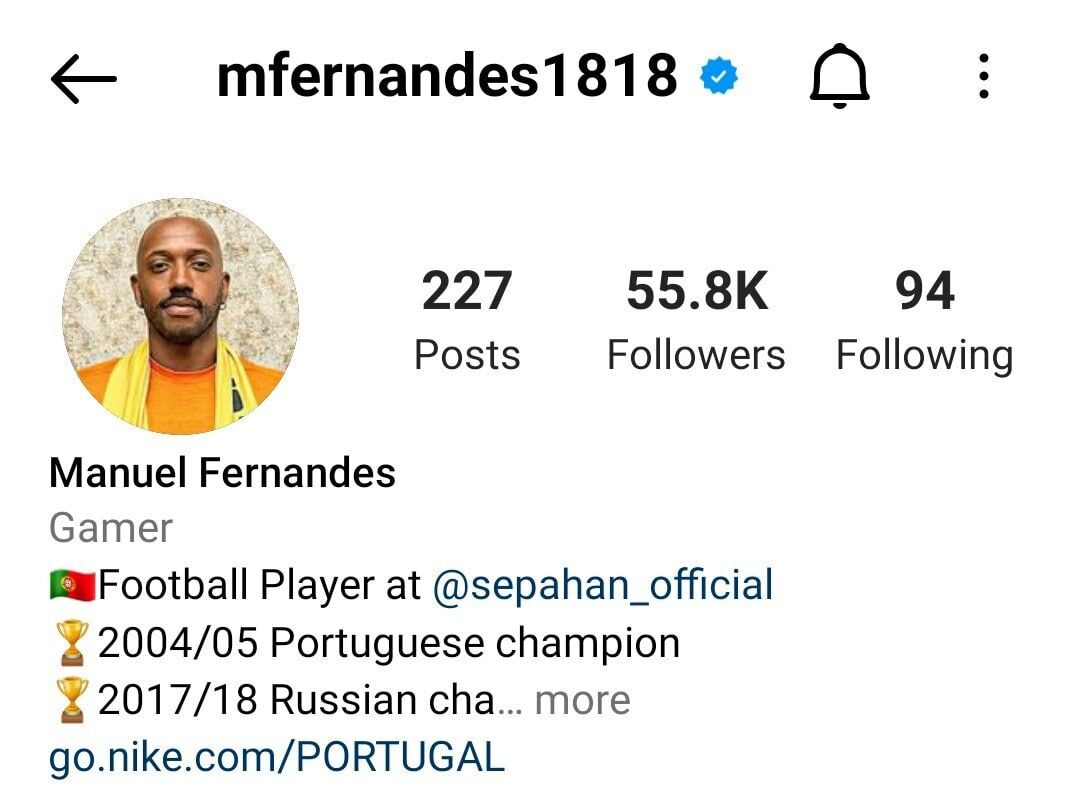Open the three-dot overflow menu
The image size is (1080, 799).
(984, 77)
